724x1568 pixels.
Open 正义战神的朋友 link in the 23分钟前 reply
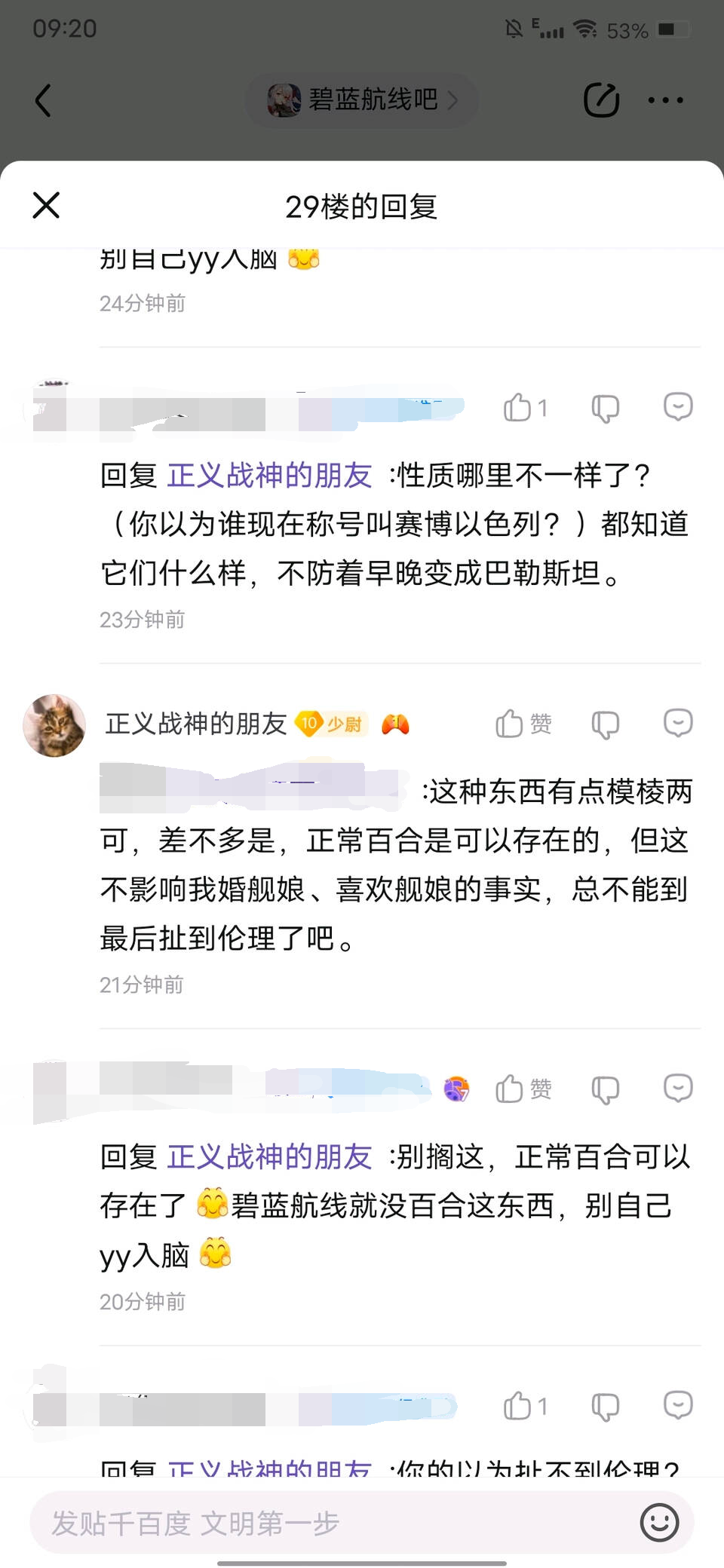tap(269, 476)
